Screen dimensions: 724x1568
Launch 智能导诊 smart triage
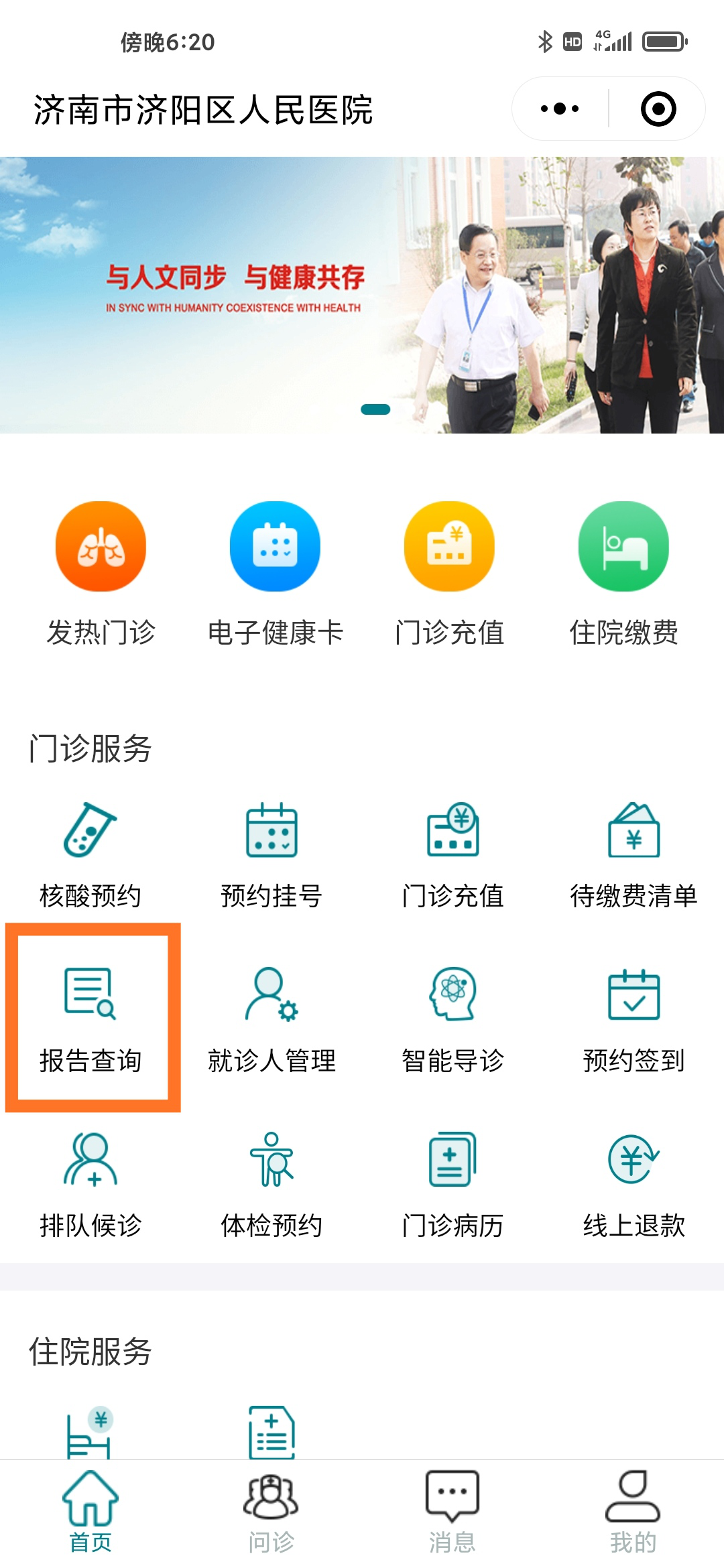coord(452,1015)
